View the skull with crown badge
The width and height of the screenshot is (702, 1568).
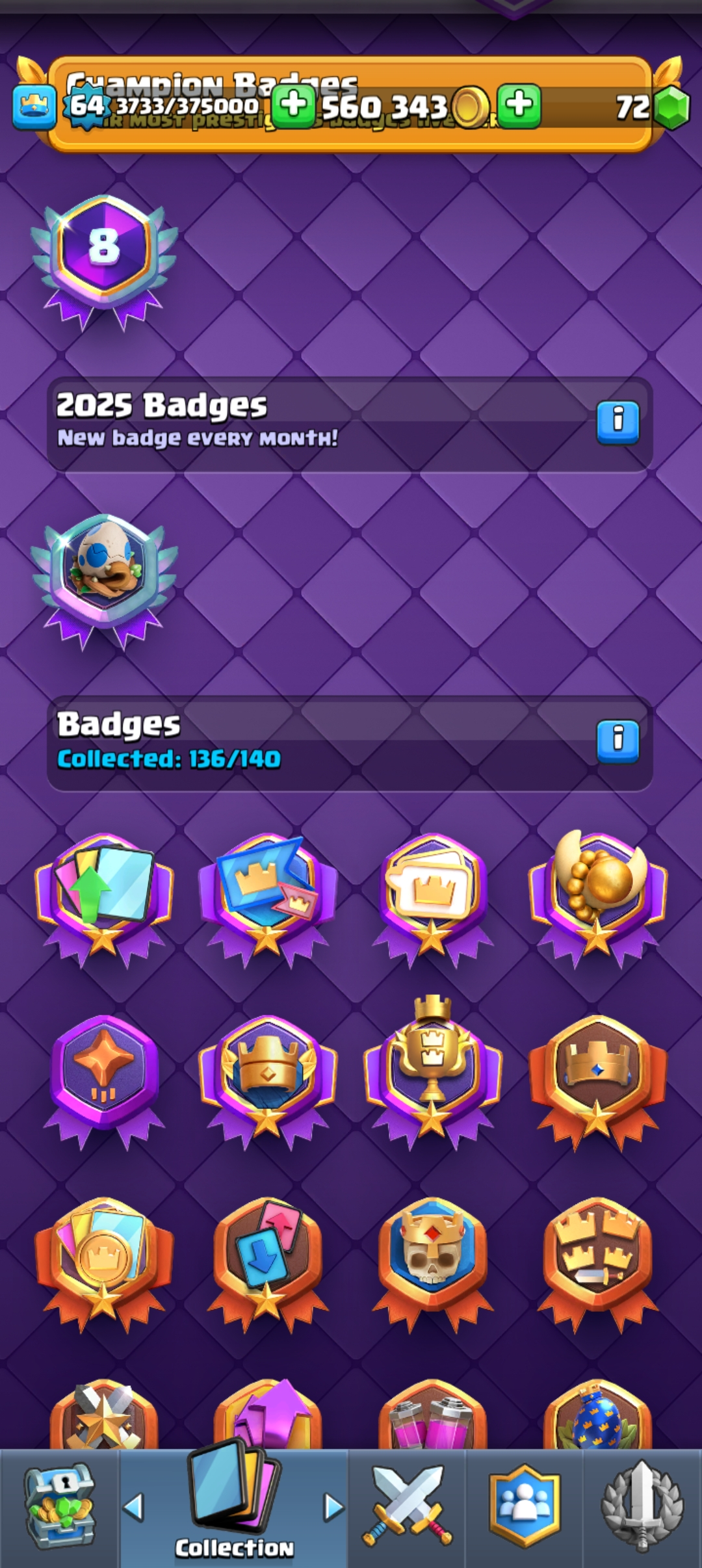pyautogui.click(x=432, y=1258)
